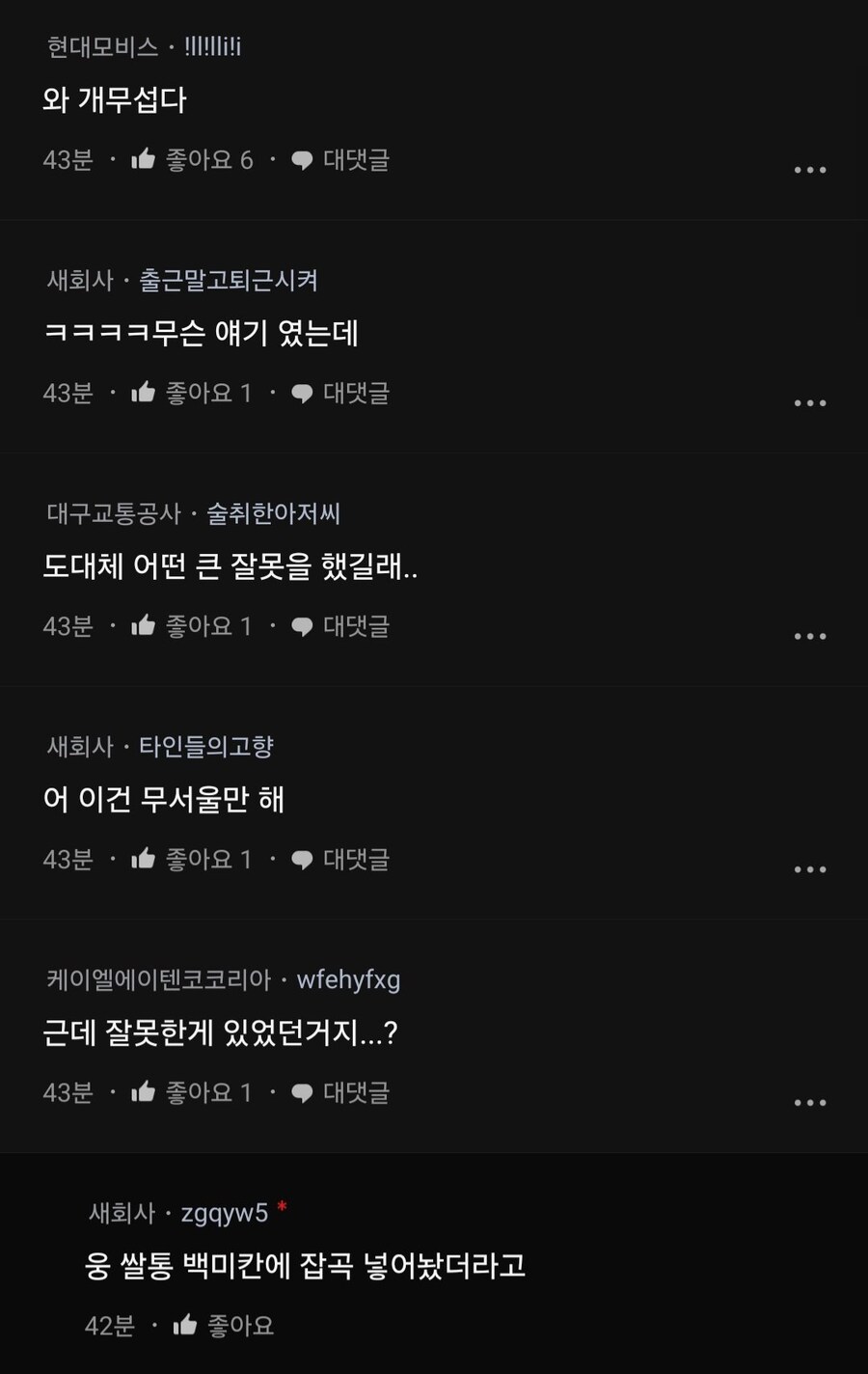This screenshot has width=868, height=1374.
Task: Like the comment '와 개무섭다'
Action: (x=143, y=160)
